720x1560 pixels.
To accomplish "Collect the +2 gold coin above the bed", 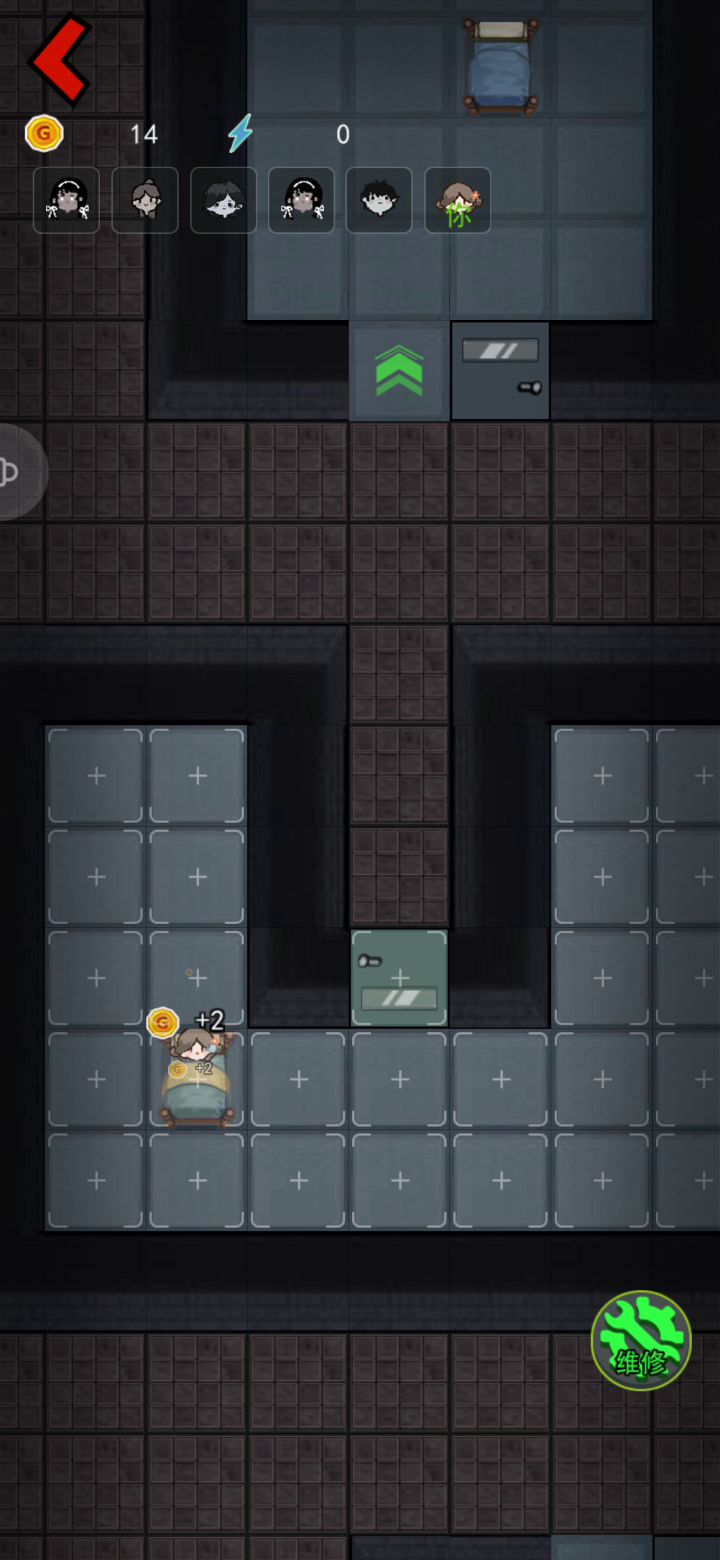I will coord(162,1022).
